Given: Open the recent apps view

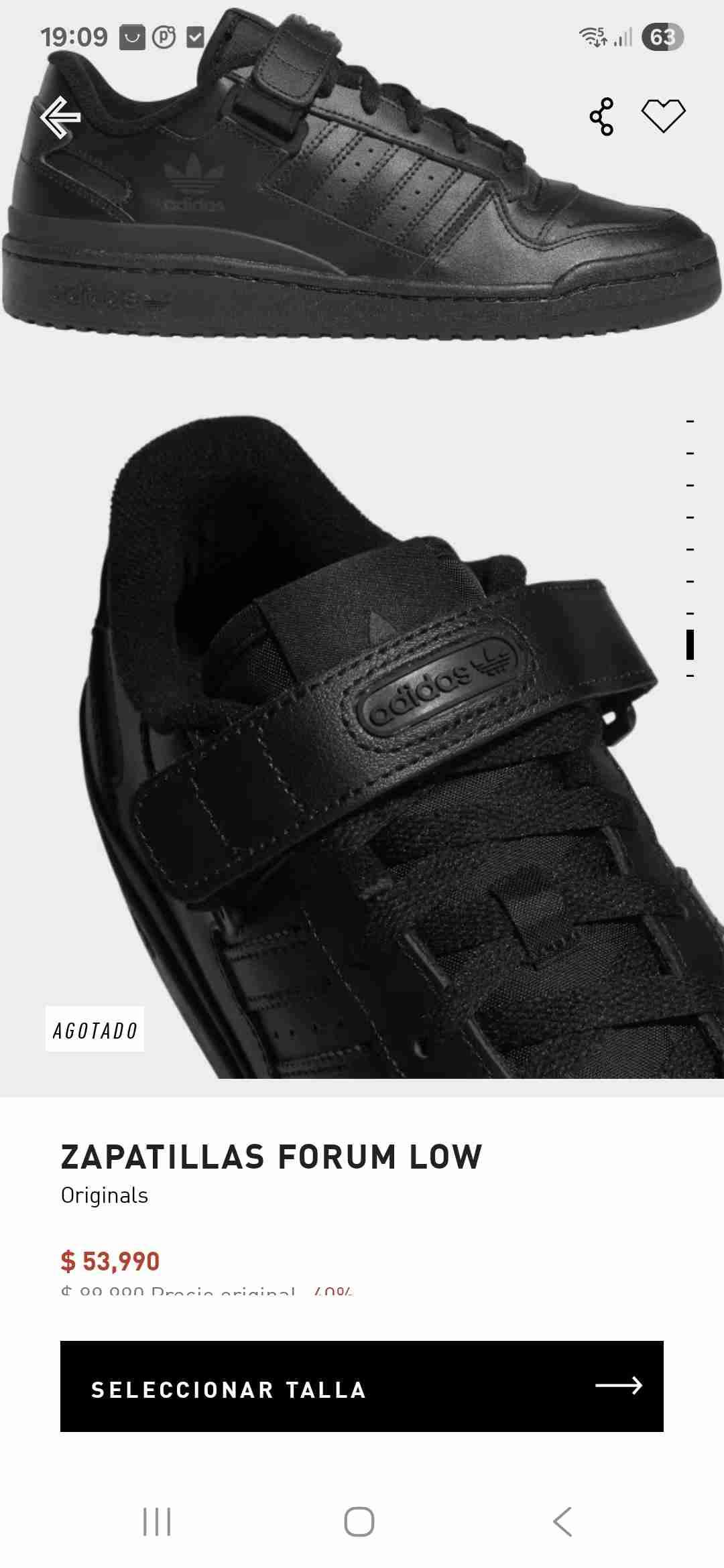Looking at the screenshot, I should [158, 1522].
